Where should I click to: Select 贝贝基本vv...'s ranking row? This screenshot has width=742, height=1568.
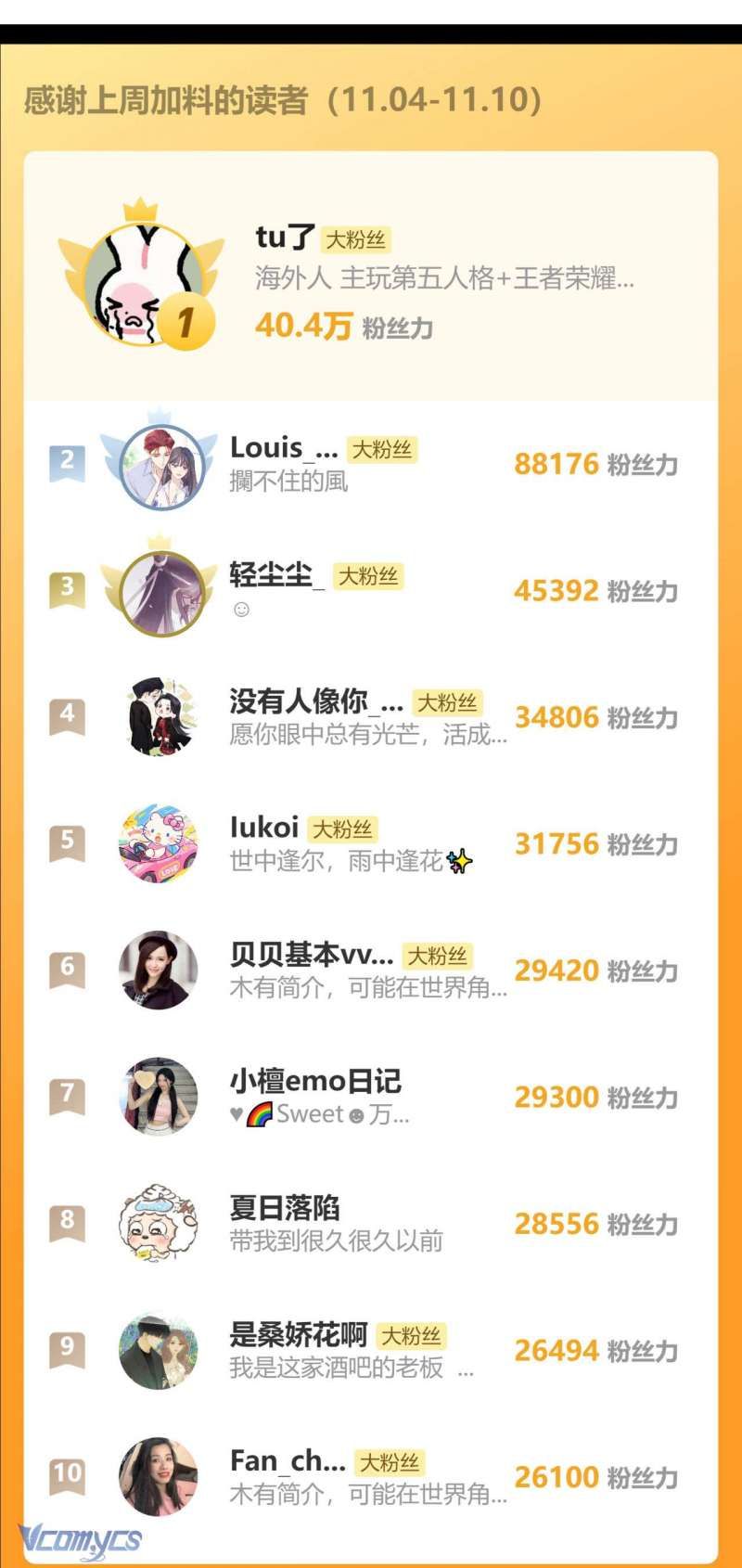click(x=371, y=970)
